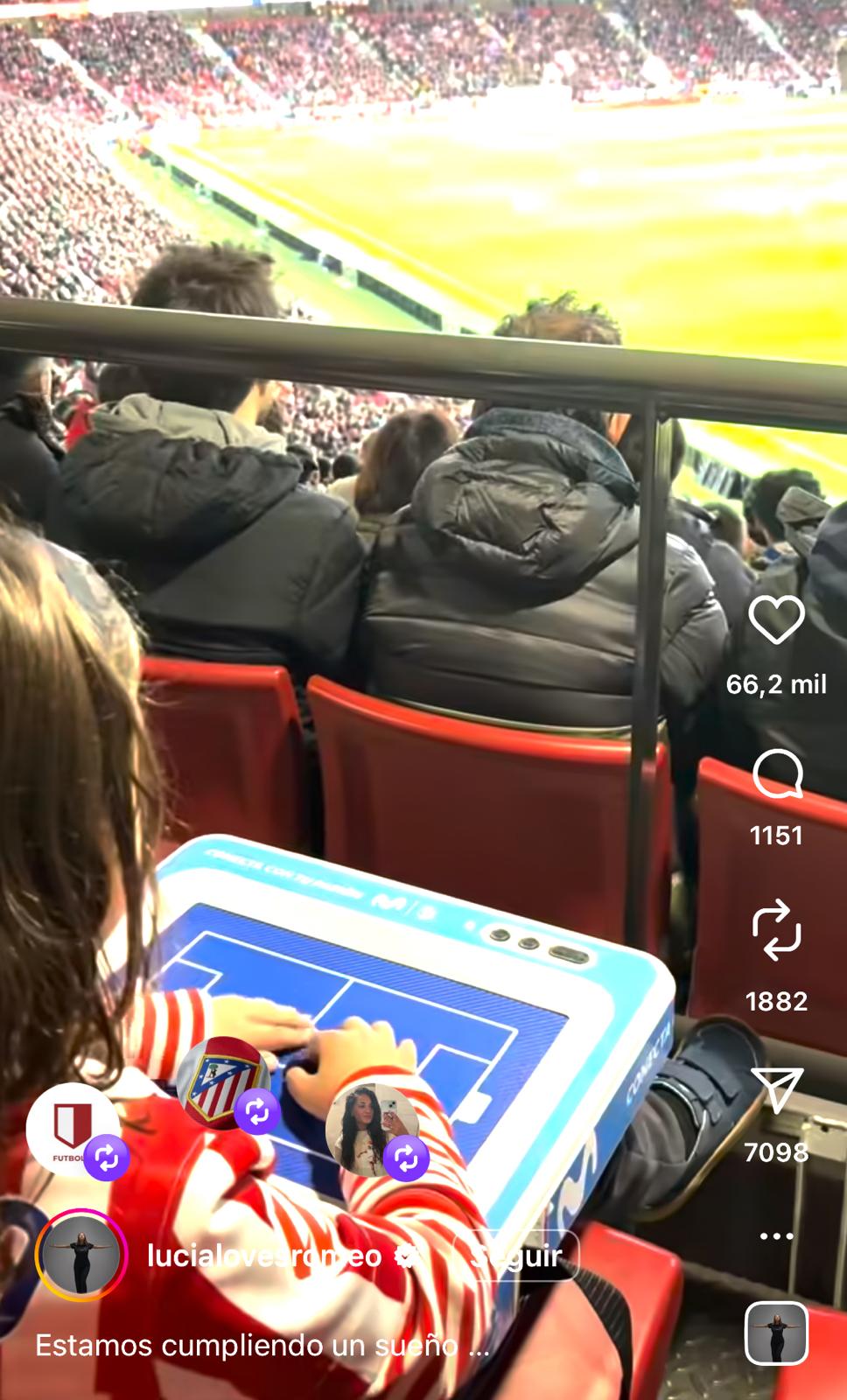Open the lucialovesromeo username link
This screenshot has width=847, height=1400.
263,1256
